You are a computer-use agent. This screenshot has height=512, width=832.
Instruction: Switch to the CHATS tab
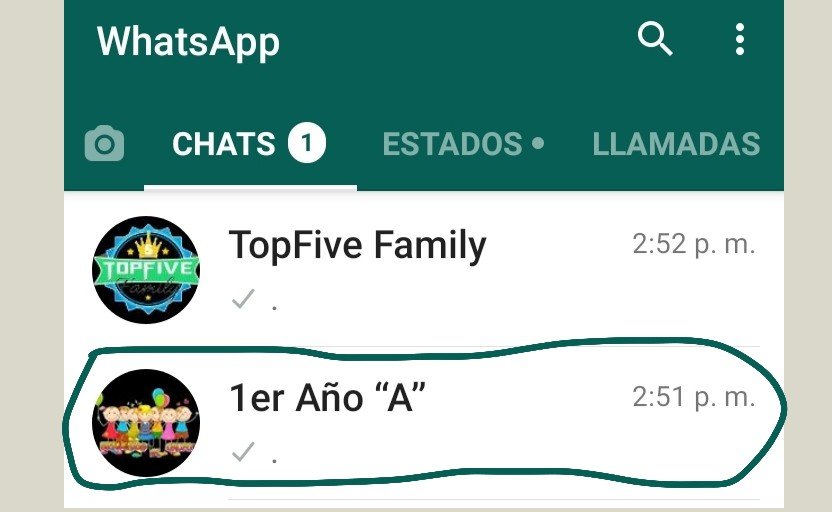(x=248, y=145)
